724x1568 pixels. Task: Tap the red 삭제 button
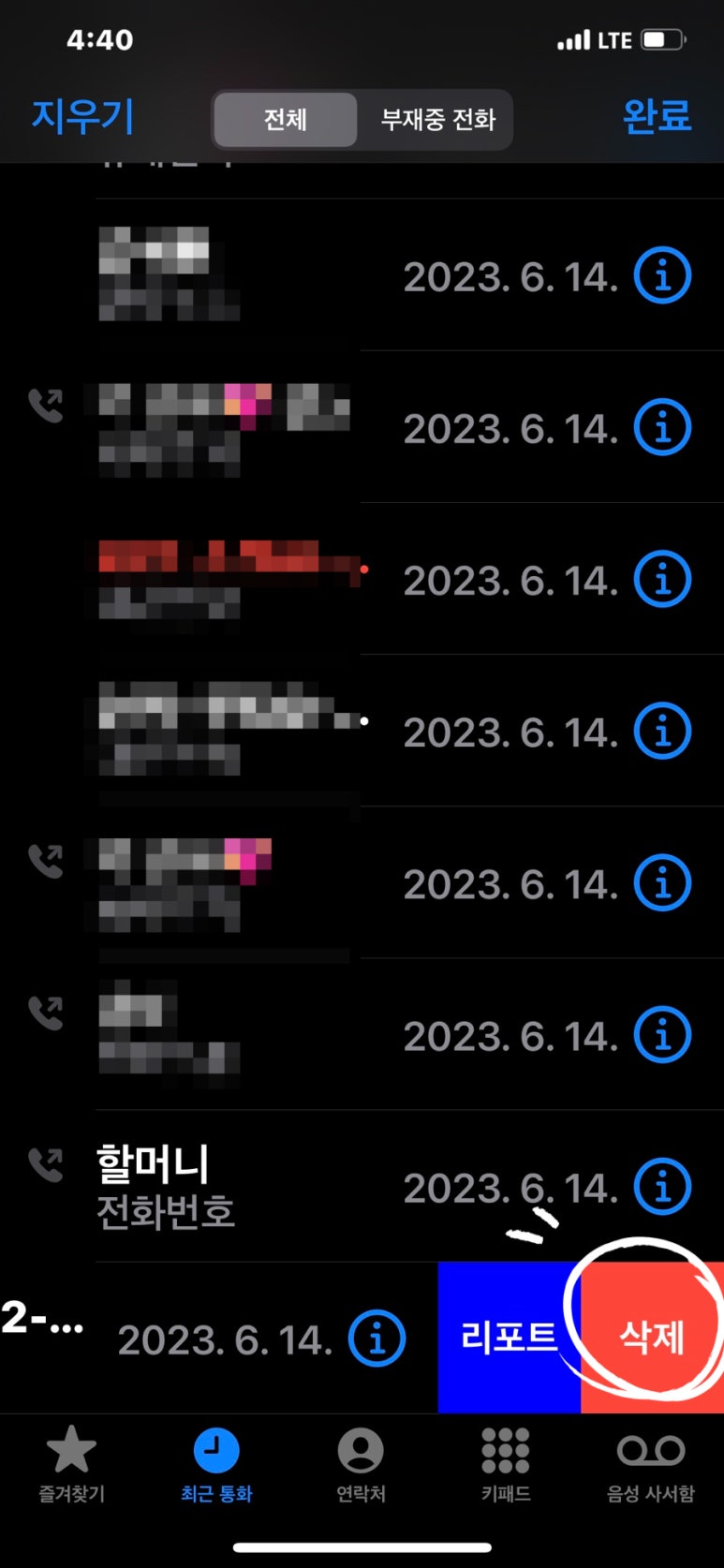coord(653,1338)
